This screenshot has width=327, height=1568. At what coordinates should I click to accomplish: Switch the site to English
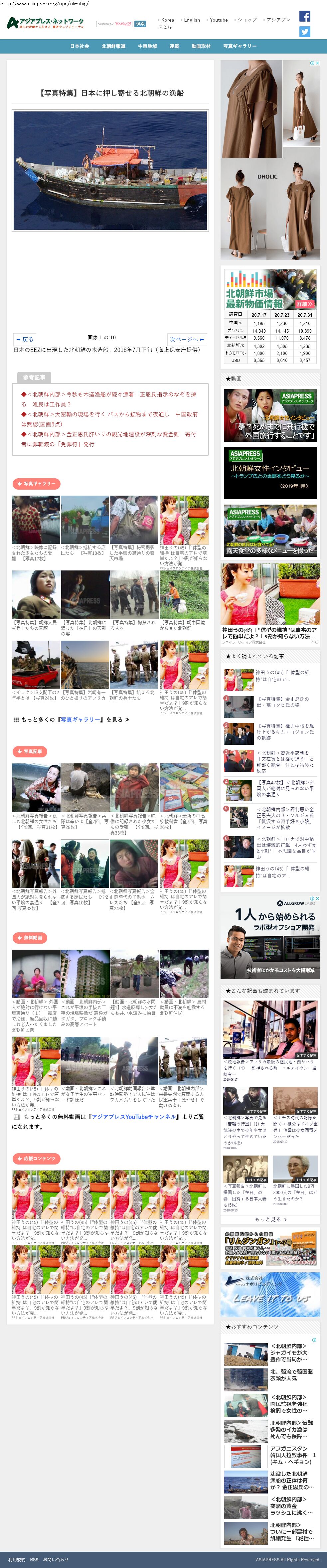(x=192, y=20)
